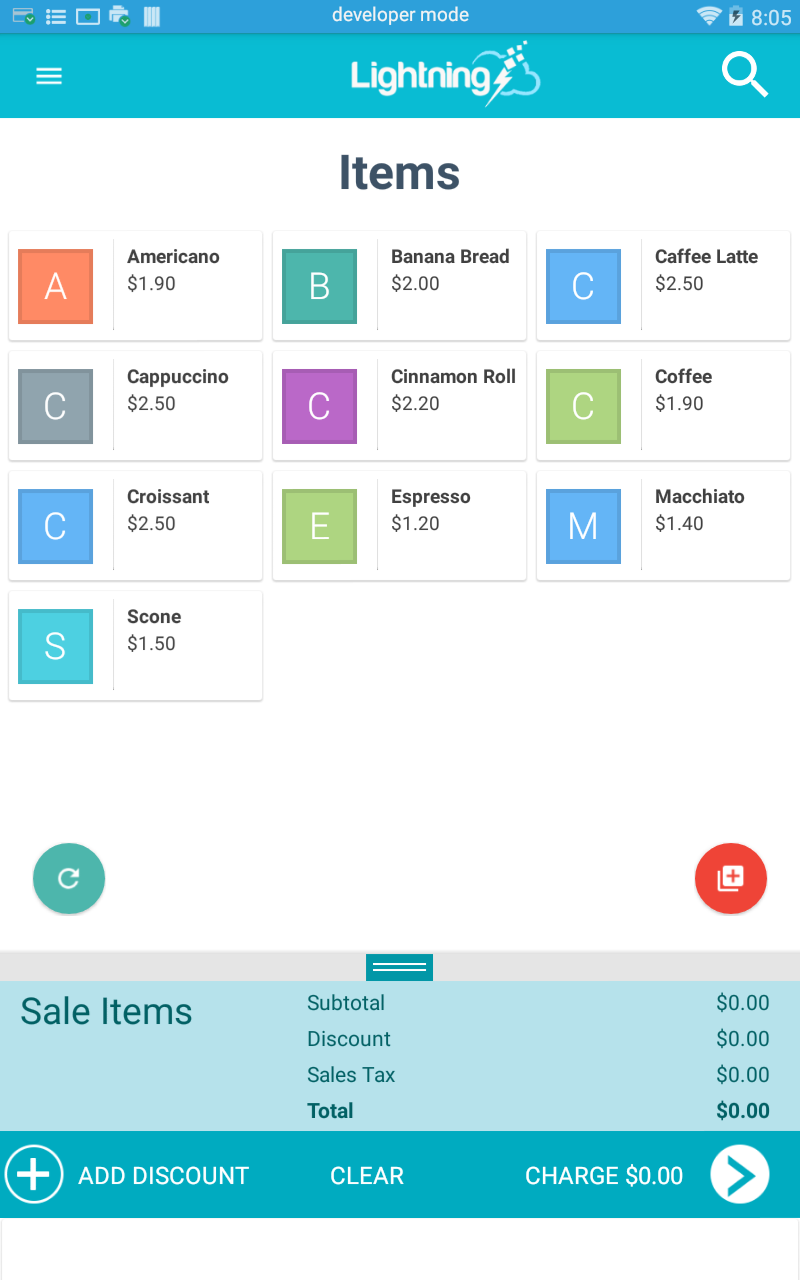
Task: Tap the green refresh button
Action: click(x=69, y=879)
